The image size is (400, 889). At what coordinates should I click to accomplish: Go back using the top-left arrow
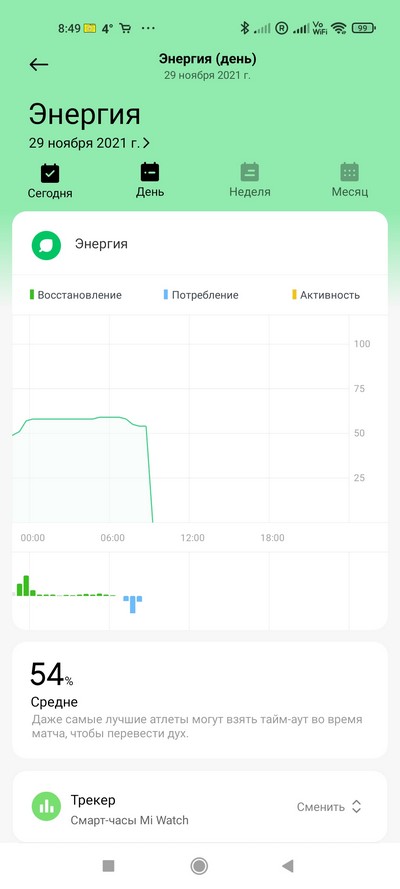[39, 65]
